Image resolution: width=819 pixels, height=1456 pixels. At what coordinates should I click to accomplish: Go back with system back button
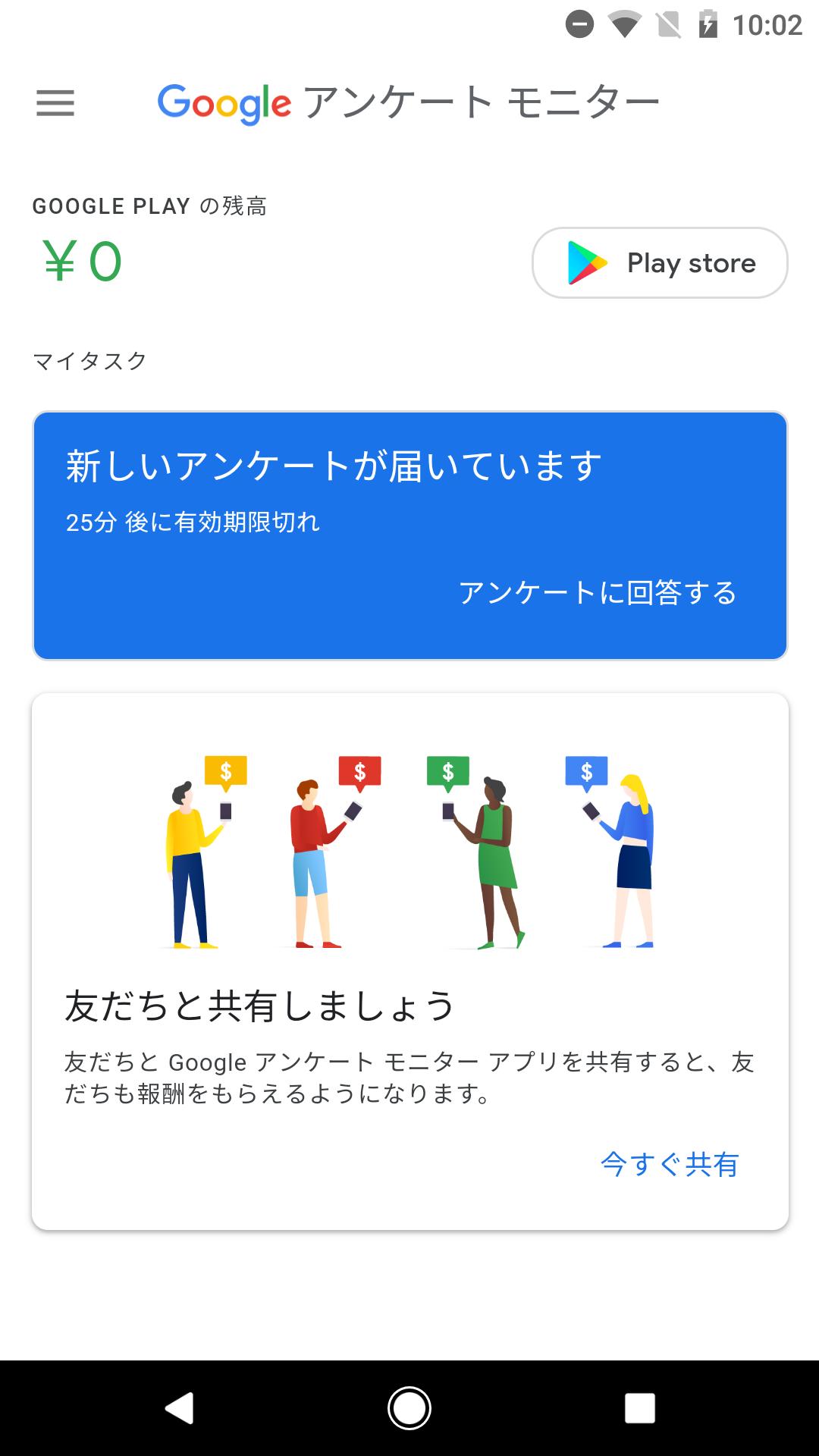180,1408
